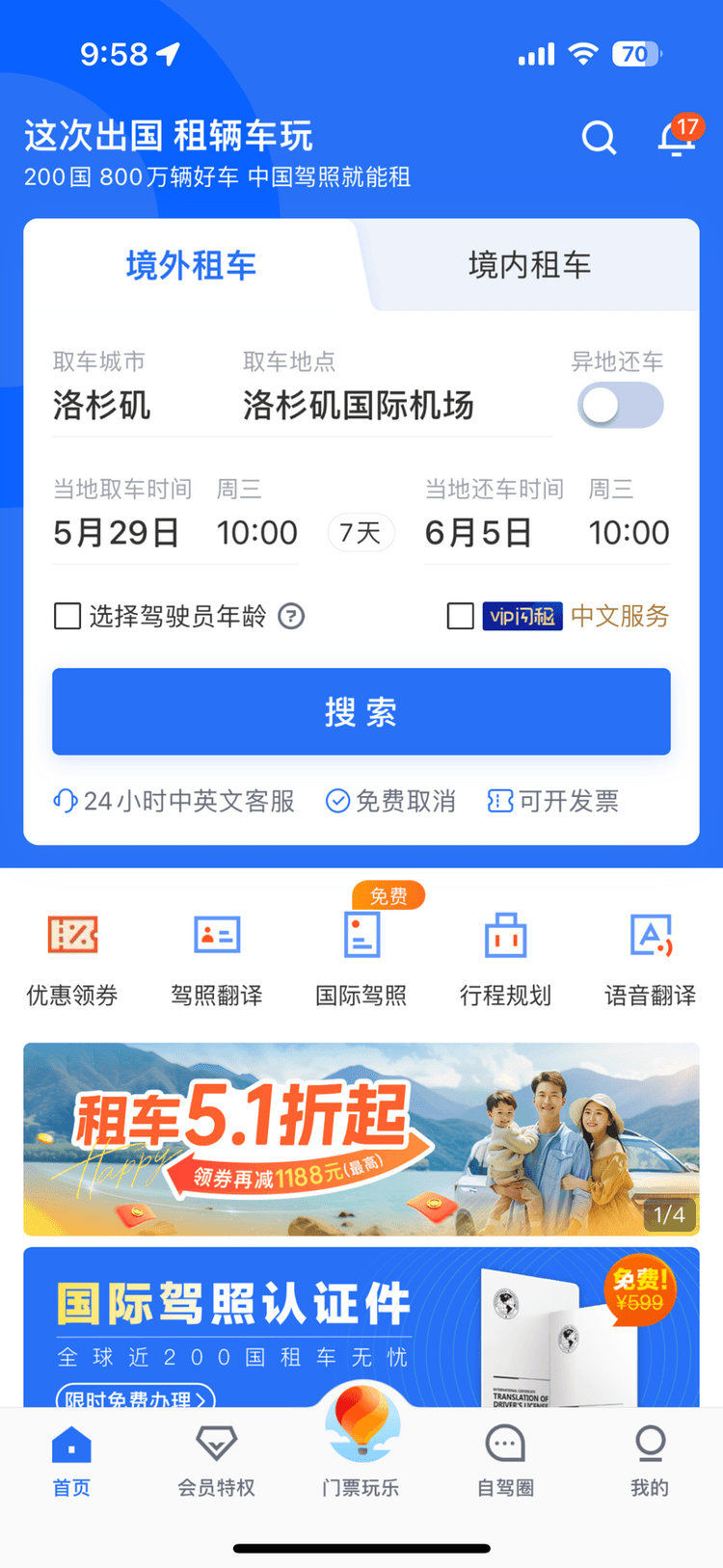Enable the 异地还车 switch
Image resolution: width=723 pixels, height=1568 pixels.
[620, 406]
